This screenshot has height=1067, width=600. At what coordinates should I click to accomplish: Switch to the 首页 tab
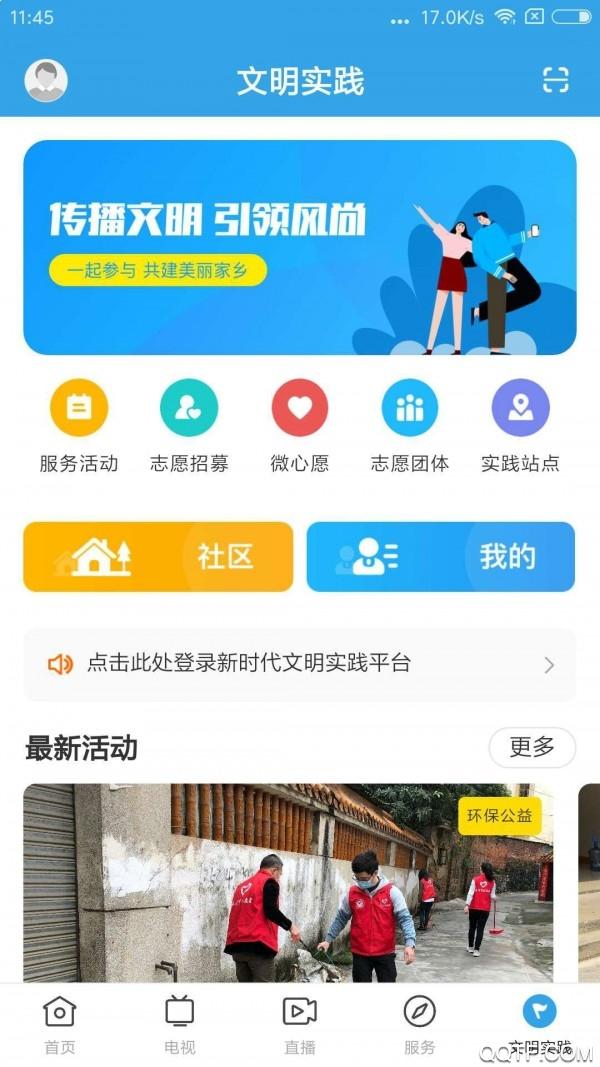(x=60, y=1025)
